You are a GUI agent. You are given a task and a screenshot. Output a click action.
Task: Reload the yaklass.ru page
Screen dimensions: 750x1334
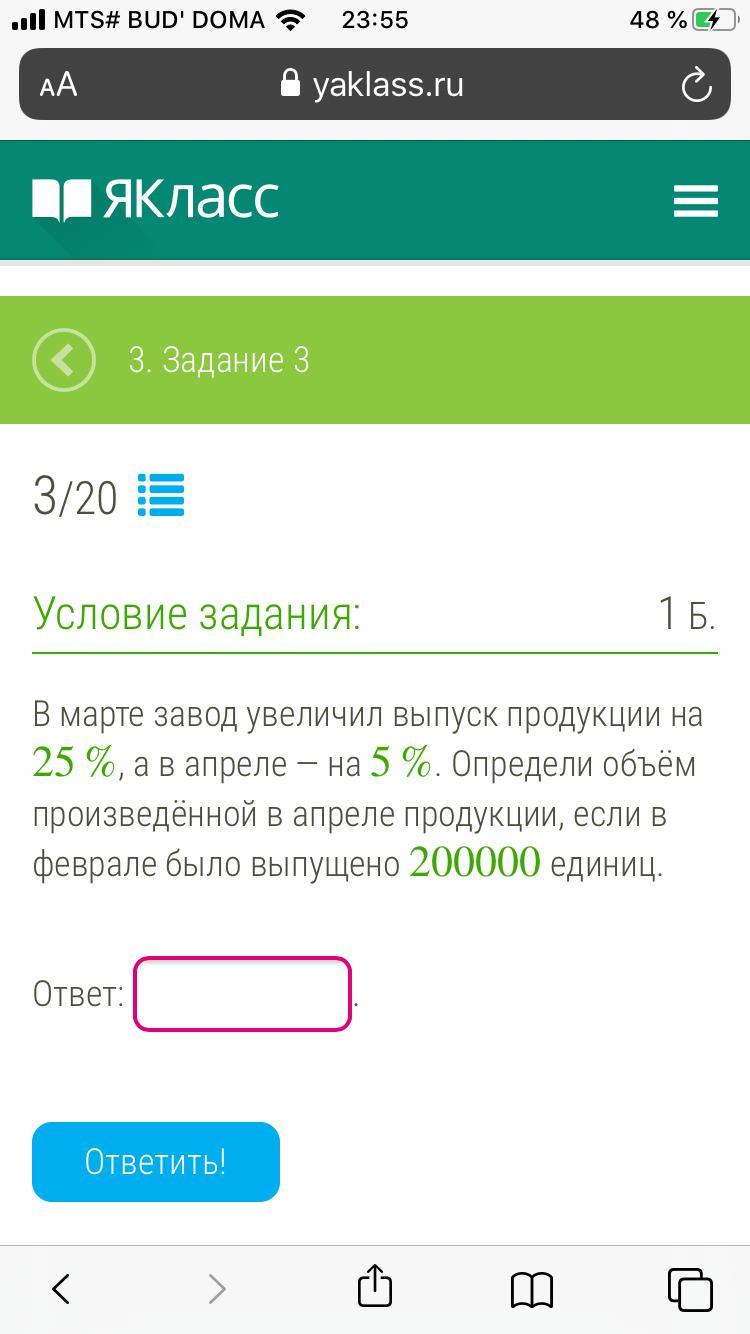click(696, 85)
